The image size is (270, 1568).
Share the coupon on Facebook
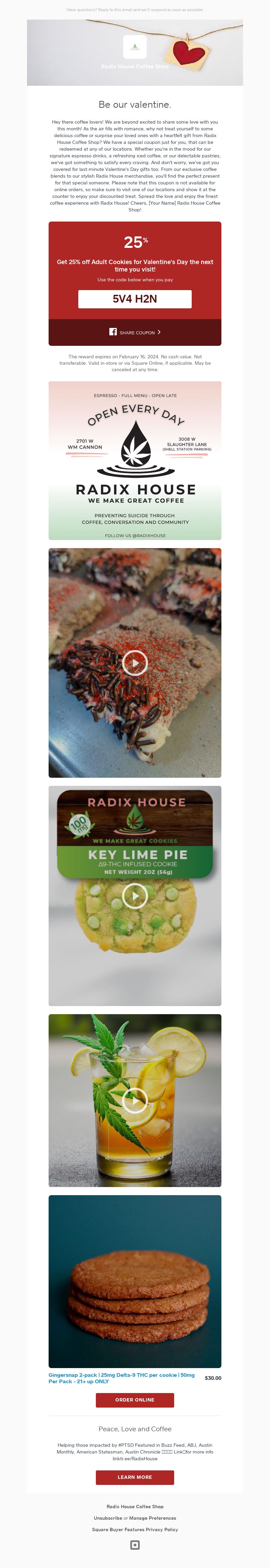click(x=135, y=332)
